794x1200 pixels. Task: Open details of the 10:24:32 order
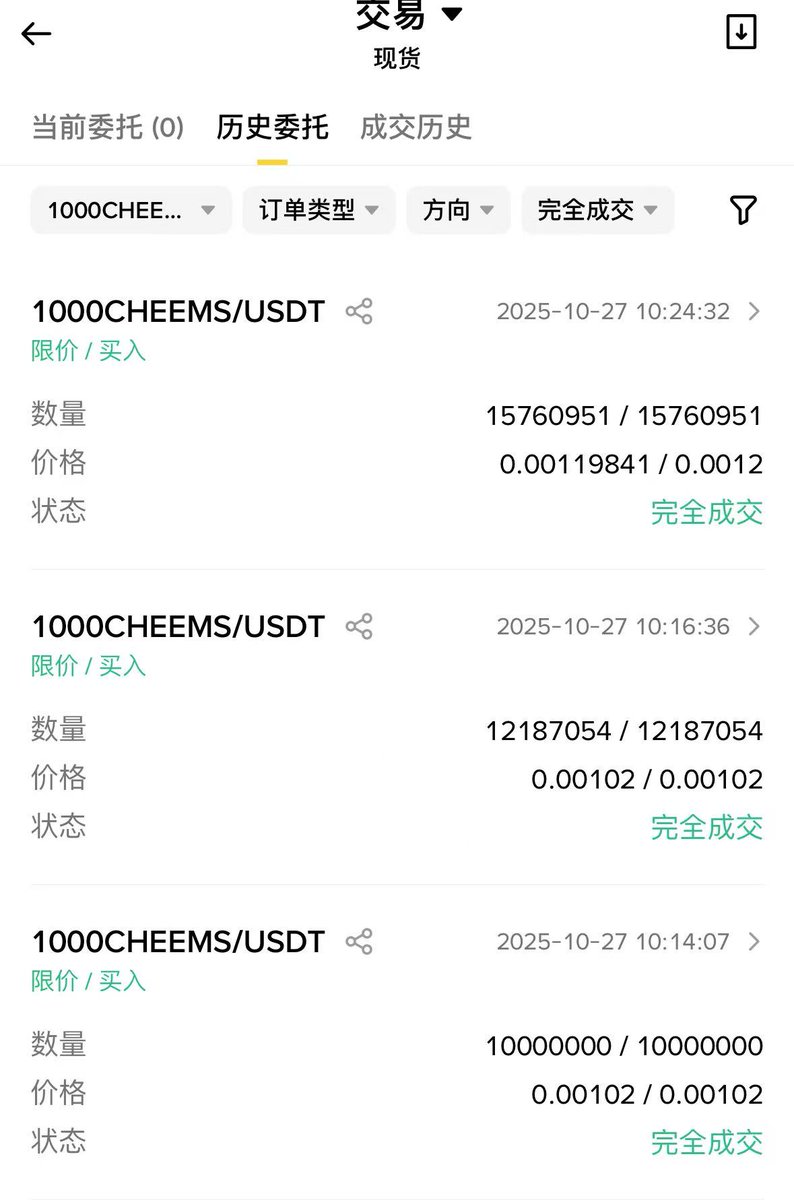pos(754,311)
